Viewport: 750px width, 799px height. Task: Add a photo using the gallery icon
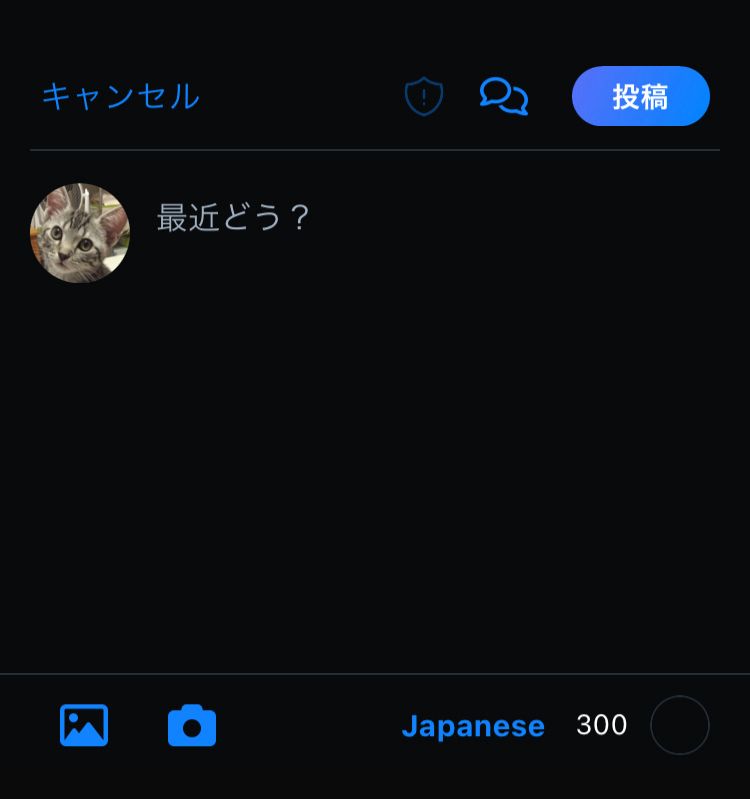pos(83,725)
